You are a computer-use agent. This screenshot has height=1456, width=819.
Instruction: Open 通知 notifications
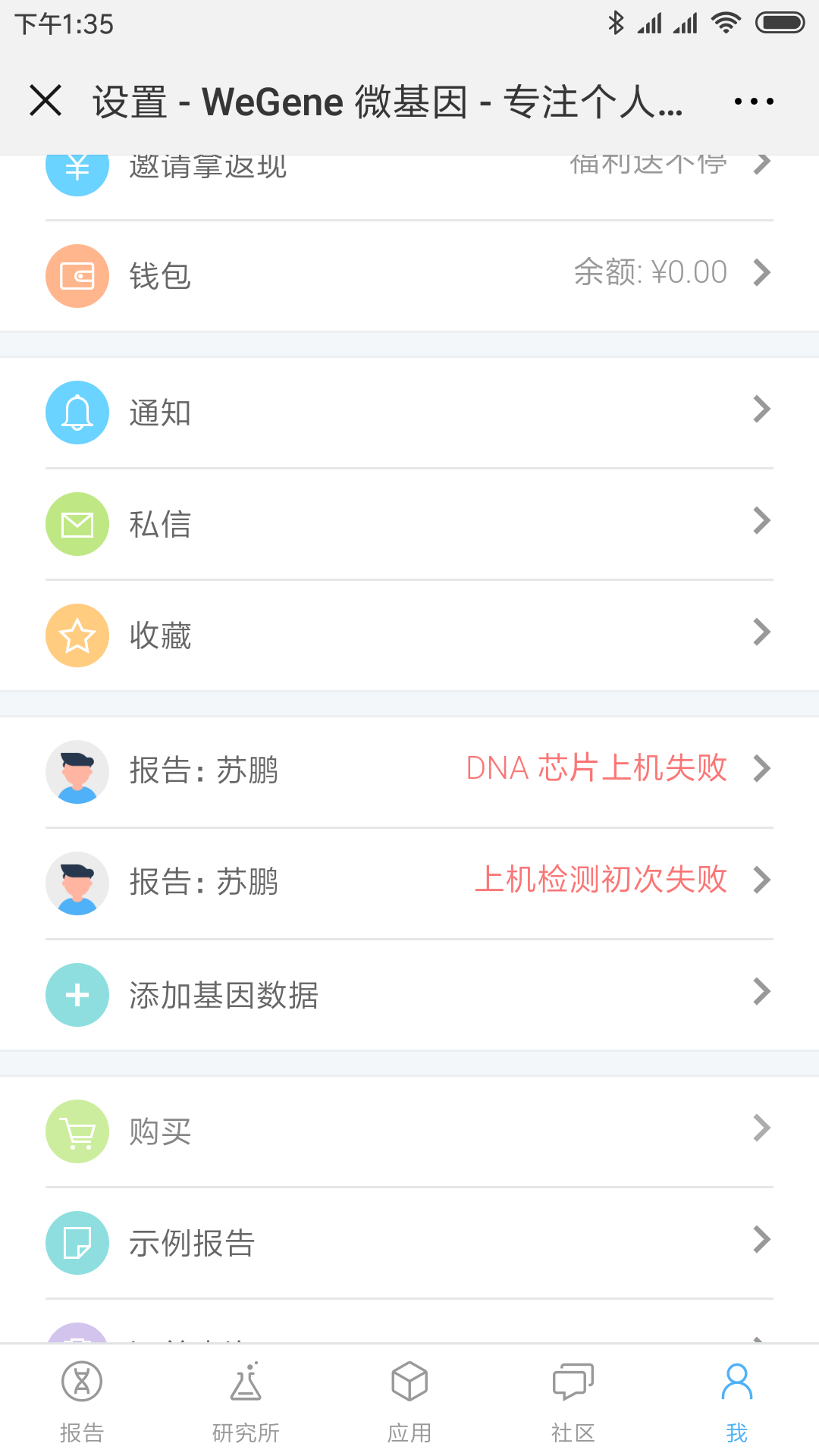[x=409, y=413]
